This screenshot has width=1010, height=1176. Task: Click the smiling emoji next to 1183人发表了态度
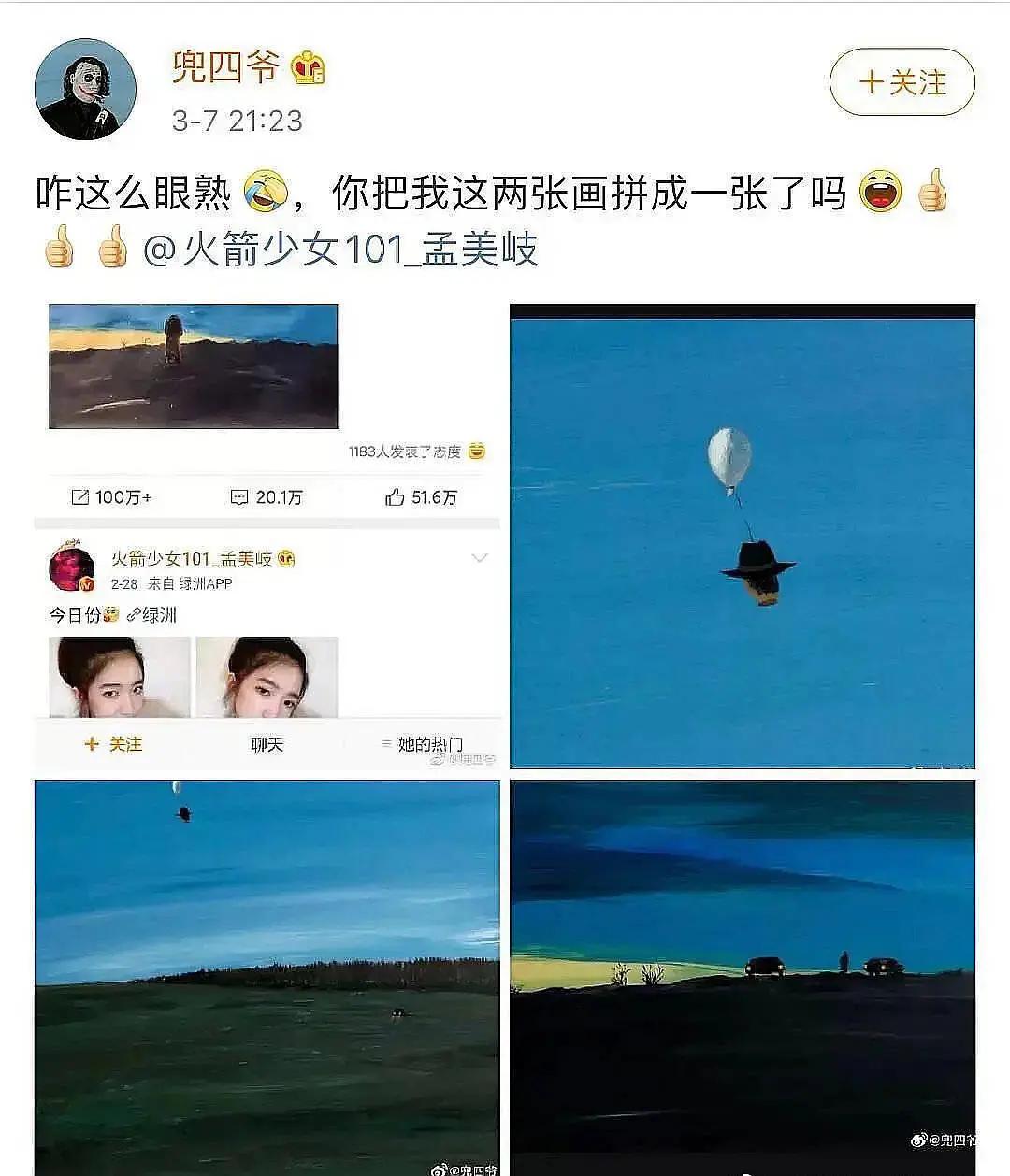click(x=476, y=448)
